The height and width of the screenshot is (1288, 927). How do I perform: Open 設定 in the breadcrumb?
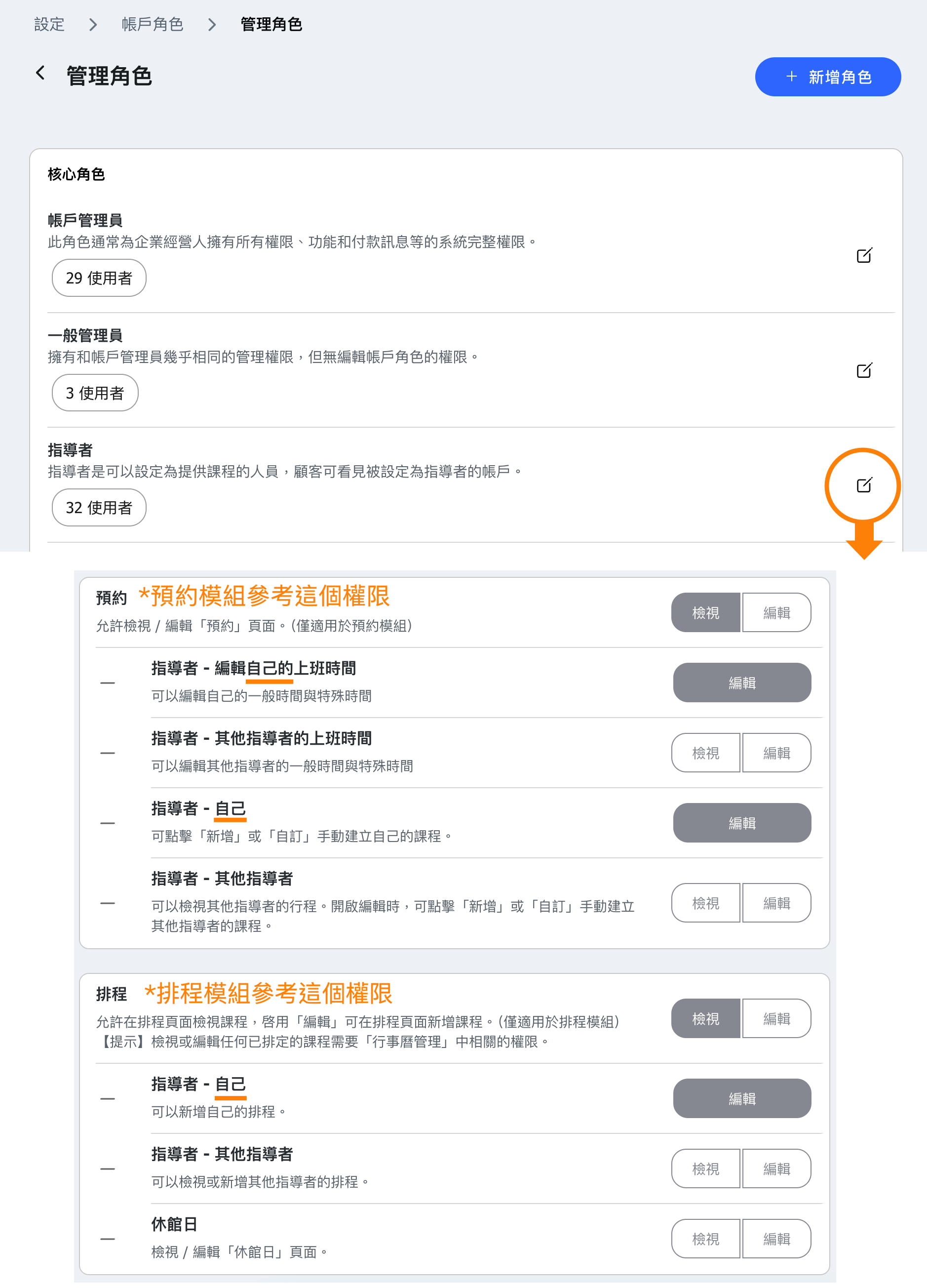(x=49, y=24)
